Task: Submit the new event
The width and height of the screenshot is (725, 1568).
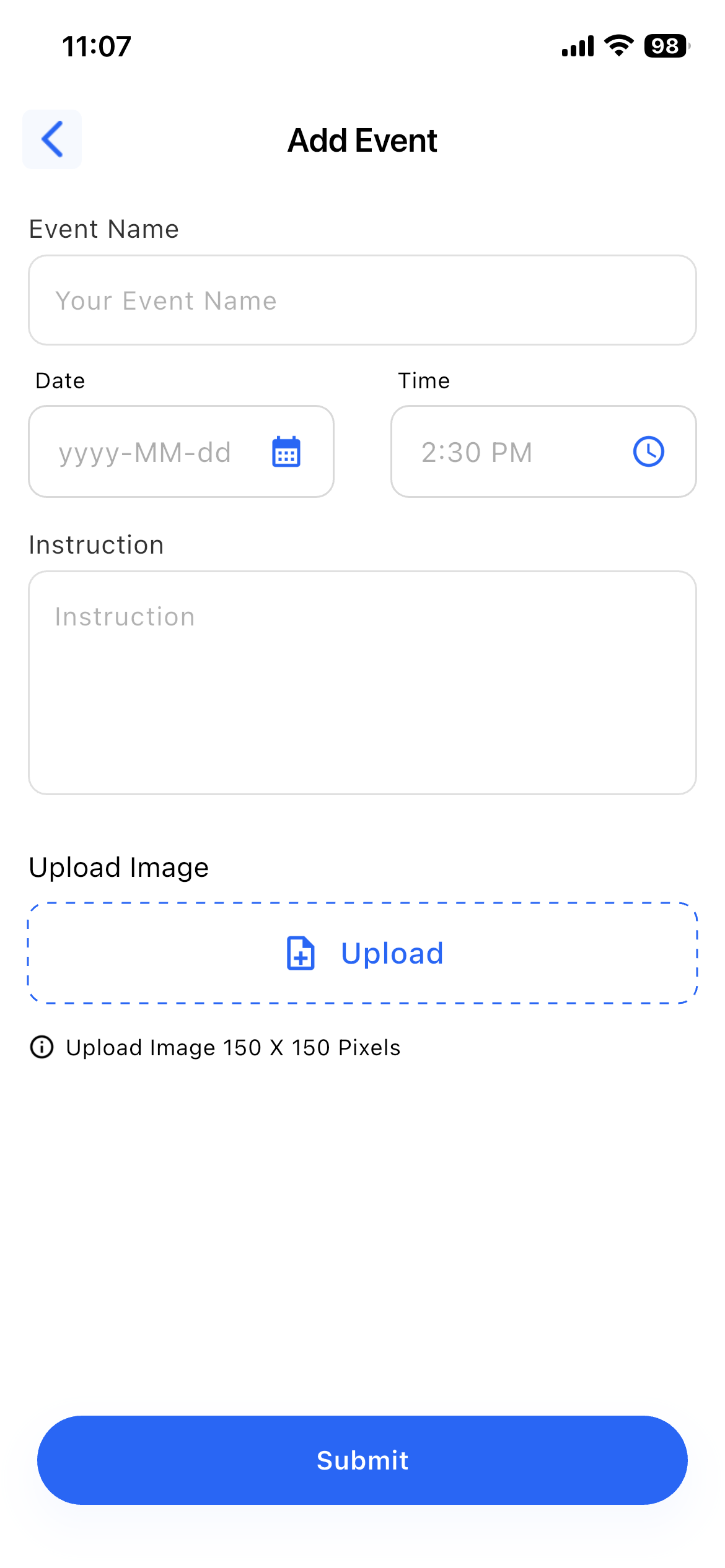Action: 362,1460
